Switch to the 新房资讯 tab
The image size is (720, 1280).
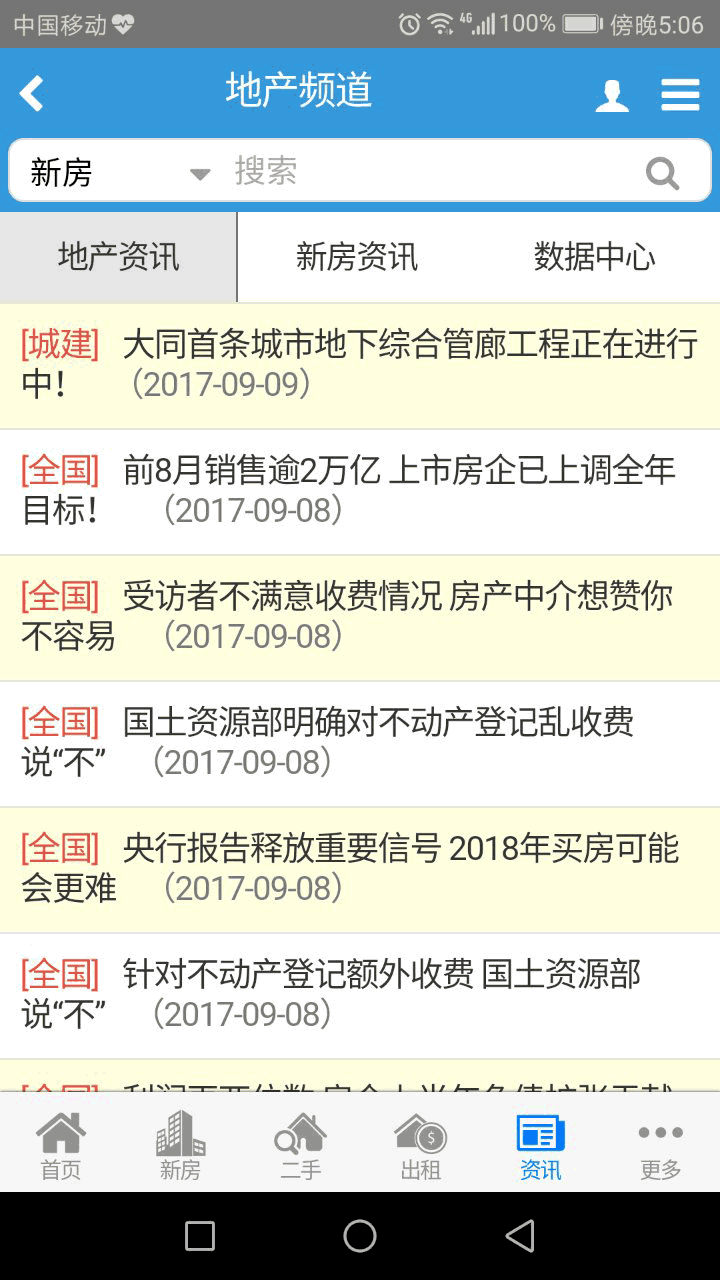(x=357, y=257)
